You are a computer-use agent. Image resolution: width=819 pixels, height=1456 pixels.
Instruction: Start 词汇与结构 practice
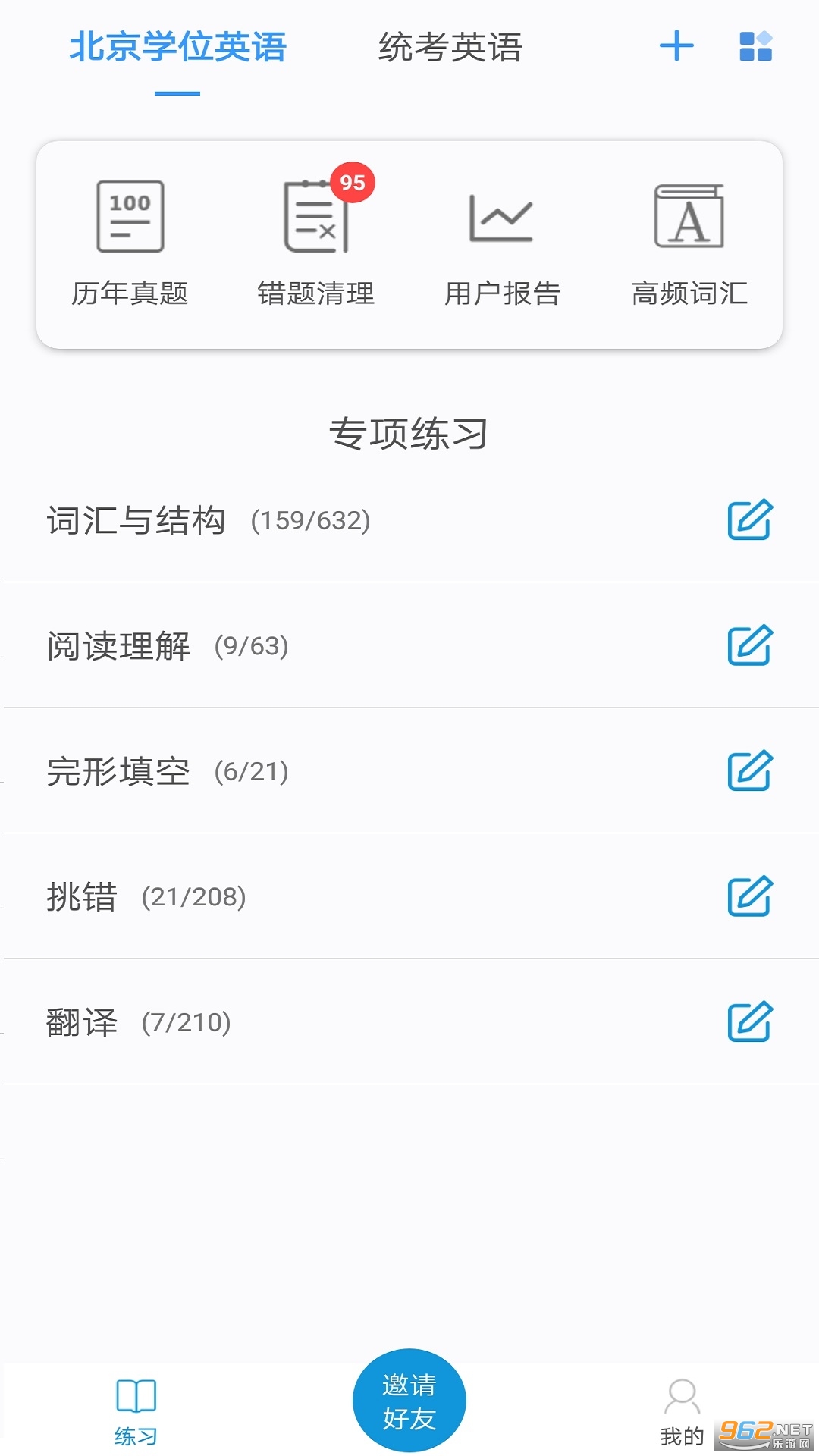209,520
